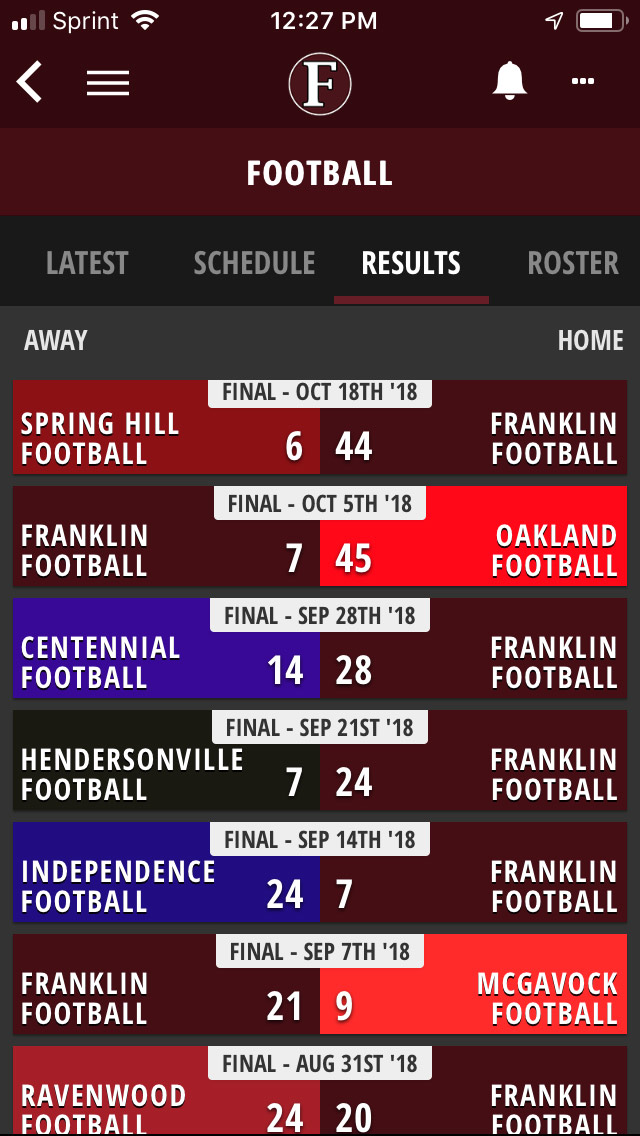640x1136 pixels.
Task: Switch to the Schedule tab
Action: click(254, 263)
